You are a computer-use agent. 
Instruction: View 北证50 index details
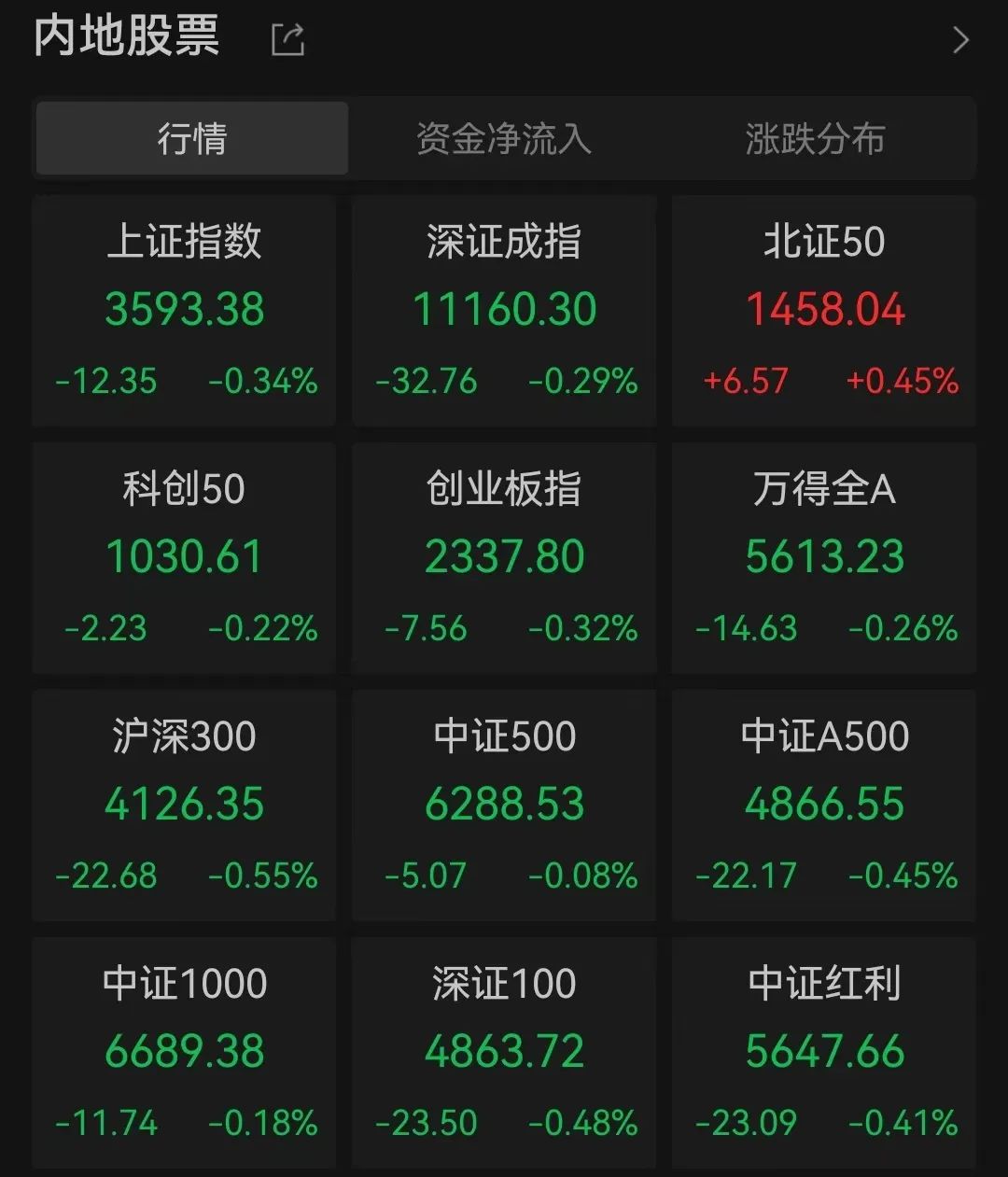click(x=824, y=311)
